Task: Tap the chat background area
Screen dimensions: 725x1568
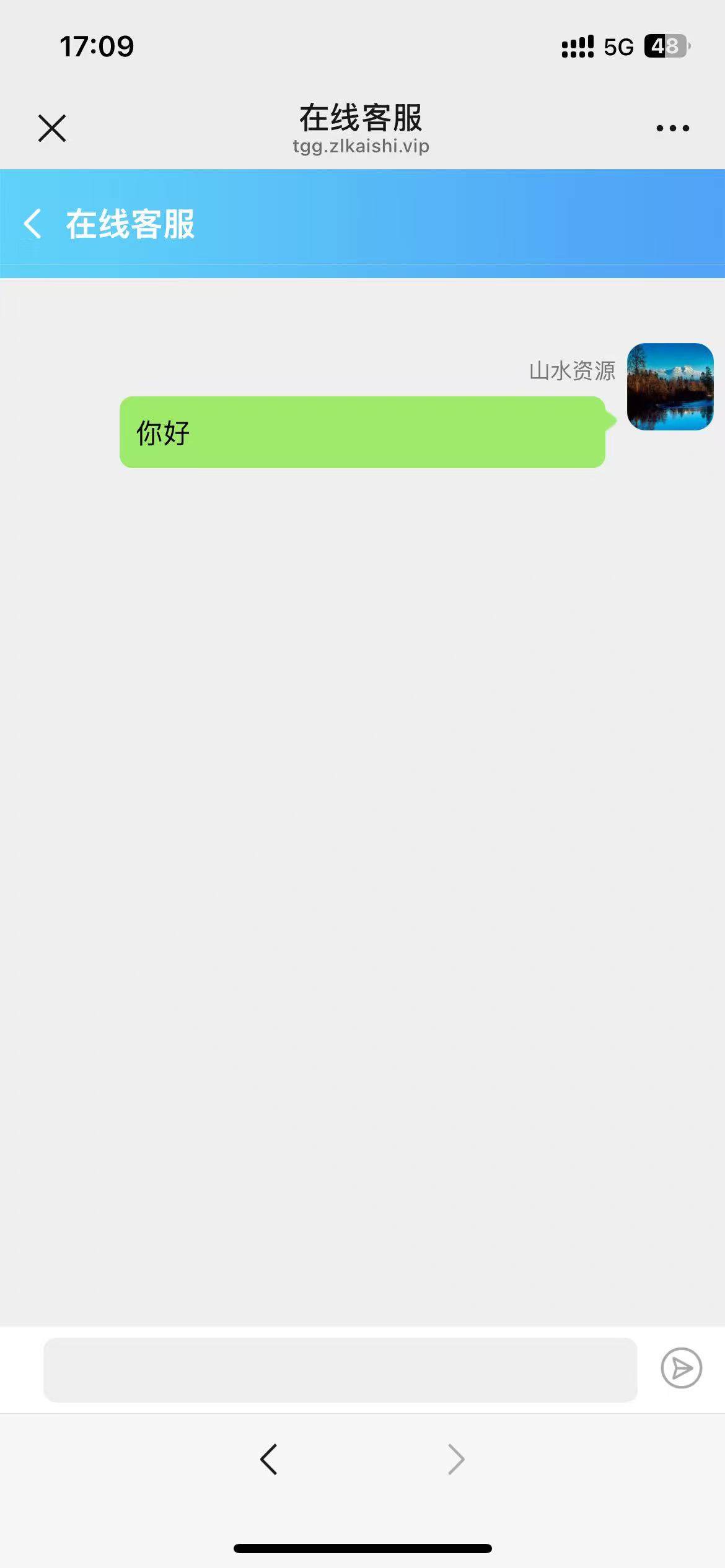Action: pos(362,867)
